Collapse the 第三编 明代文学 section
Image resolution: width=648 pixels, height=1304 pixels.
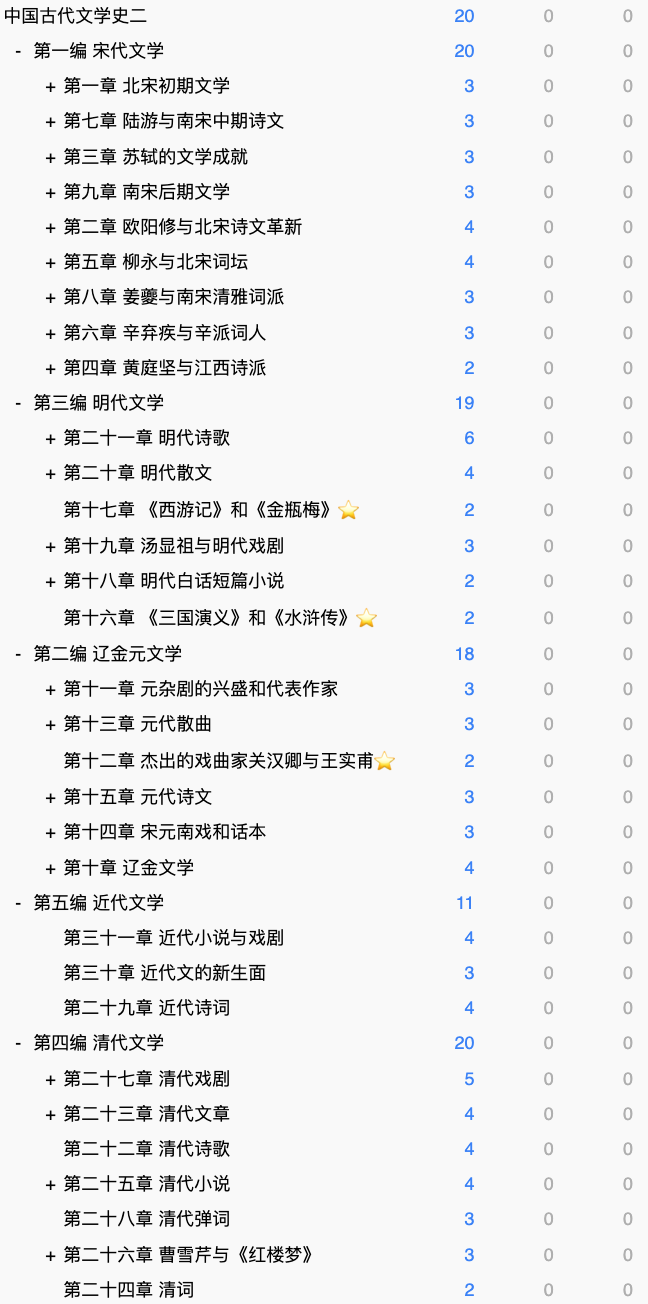(18, 403)
